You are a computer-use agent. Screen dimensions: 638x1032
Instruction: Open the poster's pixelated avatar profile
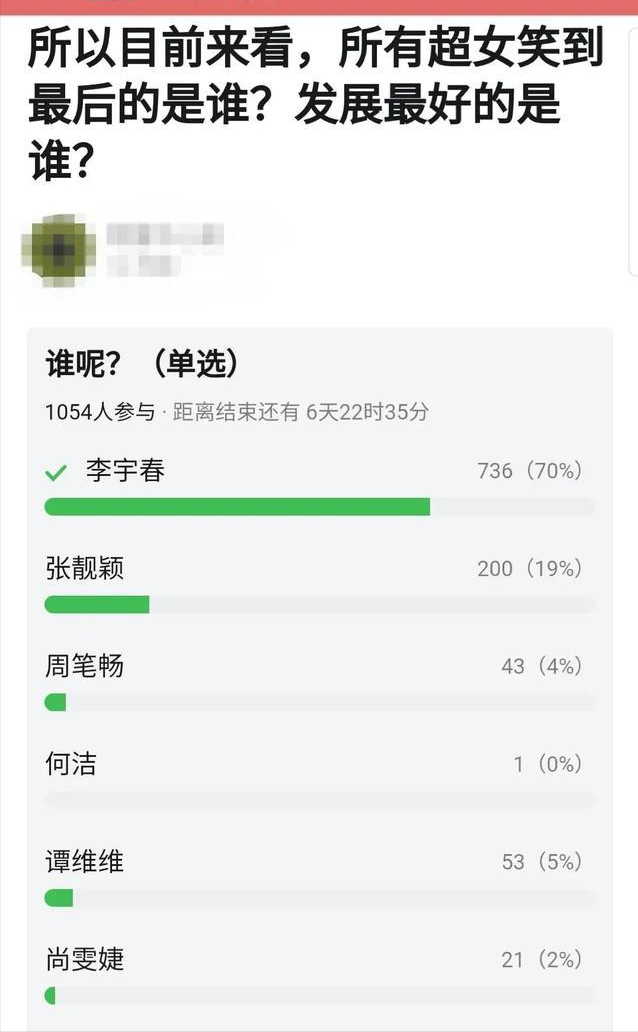pos(59,250)
